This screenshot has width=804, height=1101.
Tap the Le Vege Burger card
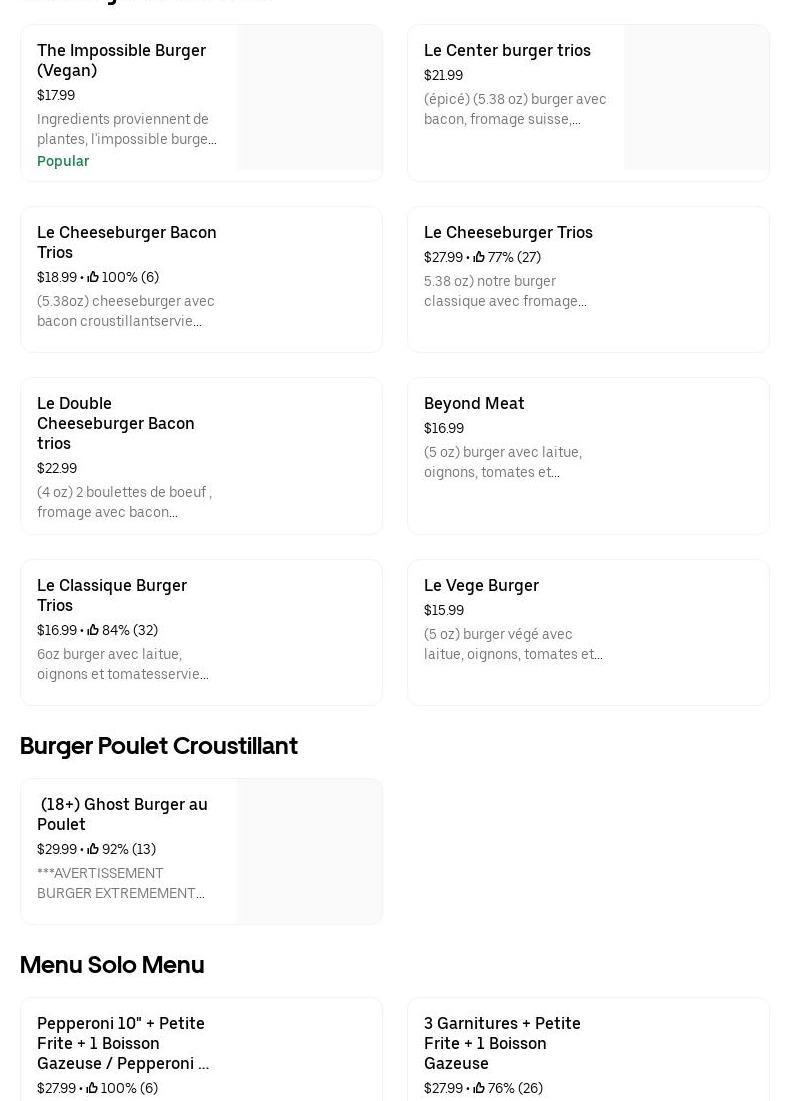[481, 585]
